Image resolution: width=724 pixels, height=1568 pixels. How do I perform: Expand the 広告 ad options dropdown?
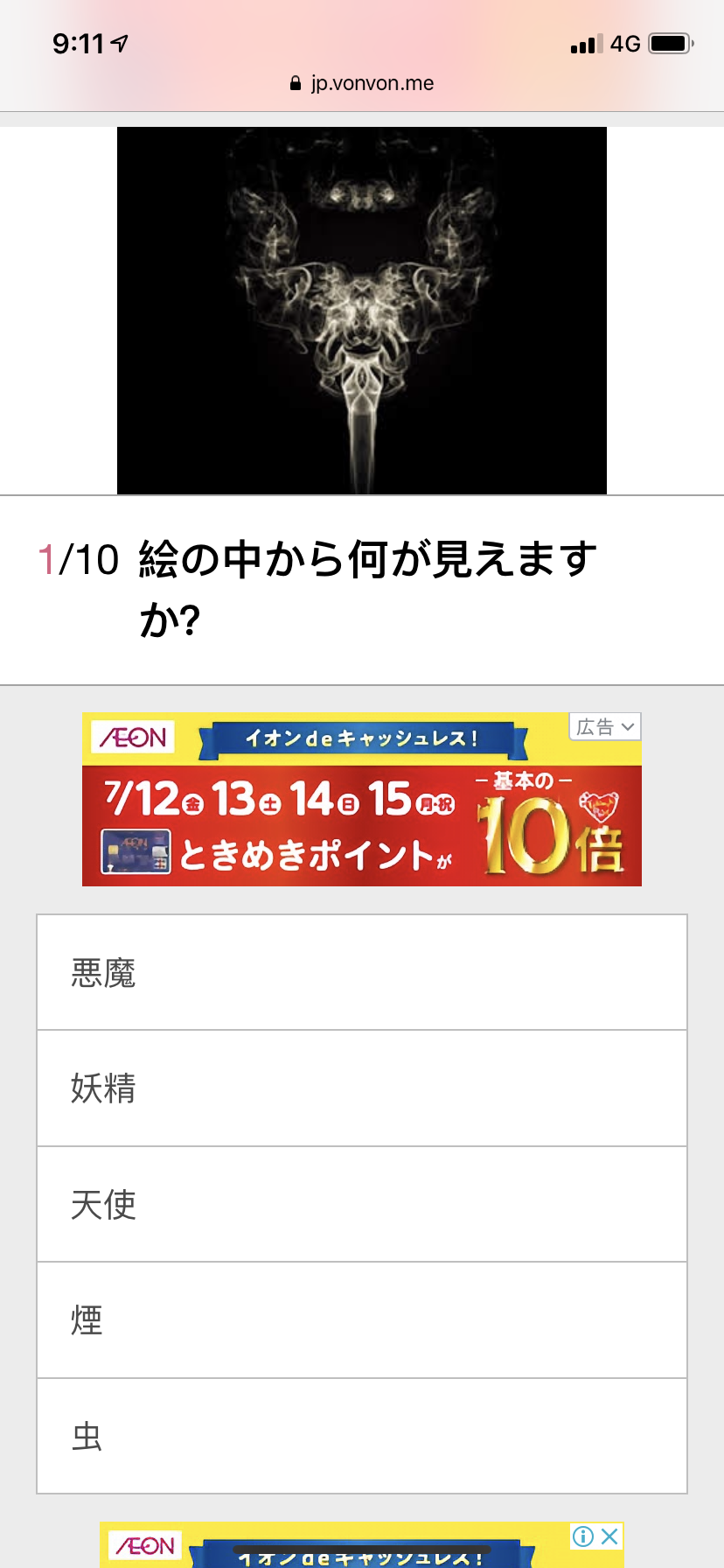click(605, 726)
